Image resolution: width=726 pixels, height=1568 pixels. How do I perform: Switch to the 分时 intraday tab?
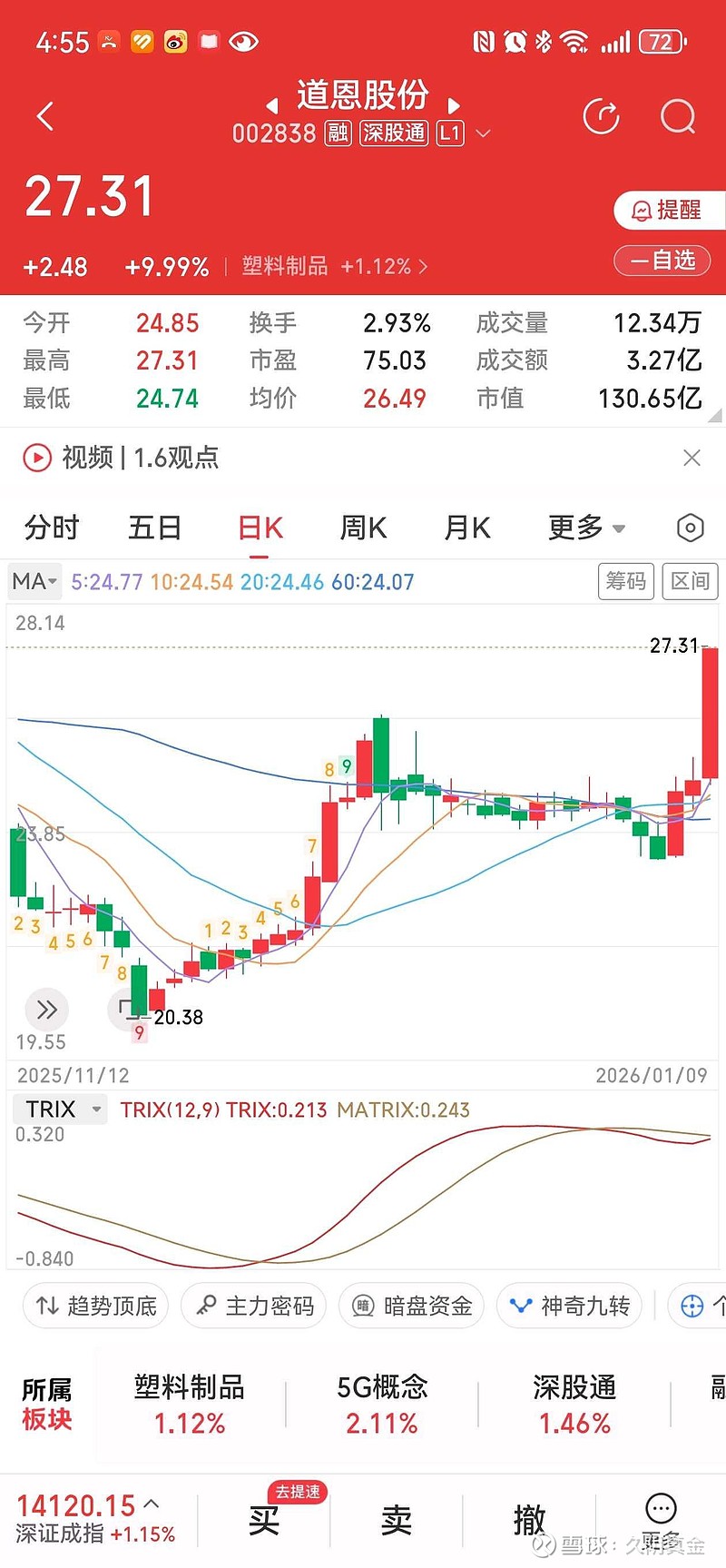coord(51,528)
